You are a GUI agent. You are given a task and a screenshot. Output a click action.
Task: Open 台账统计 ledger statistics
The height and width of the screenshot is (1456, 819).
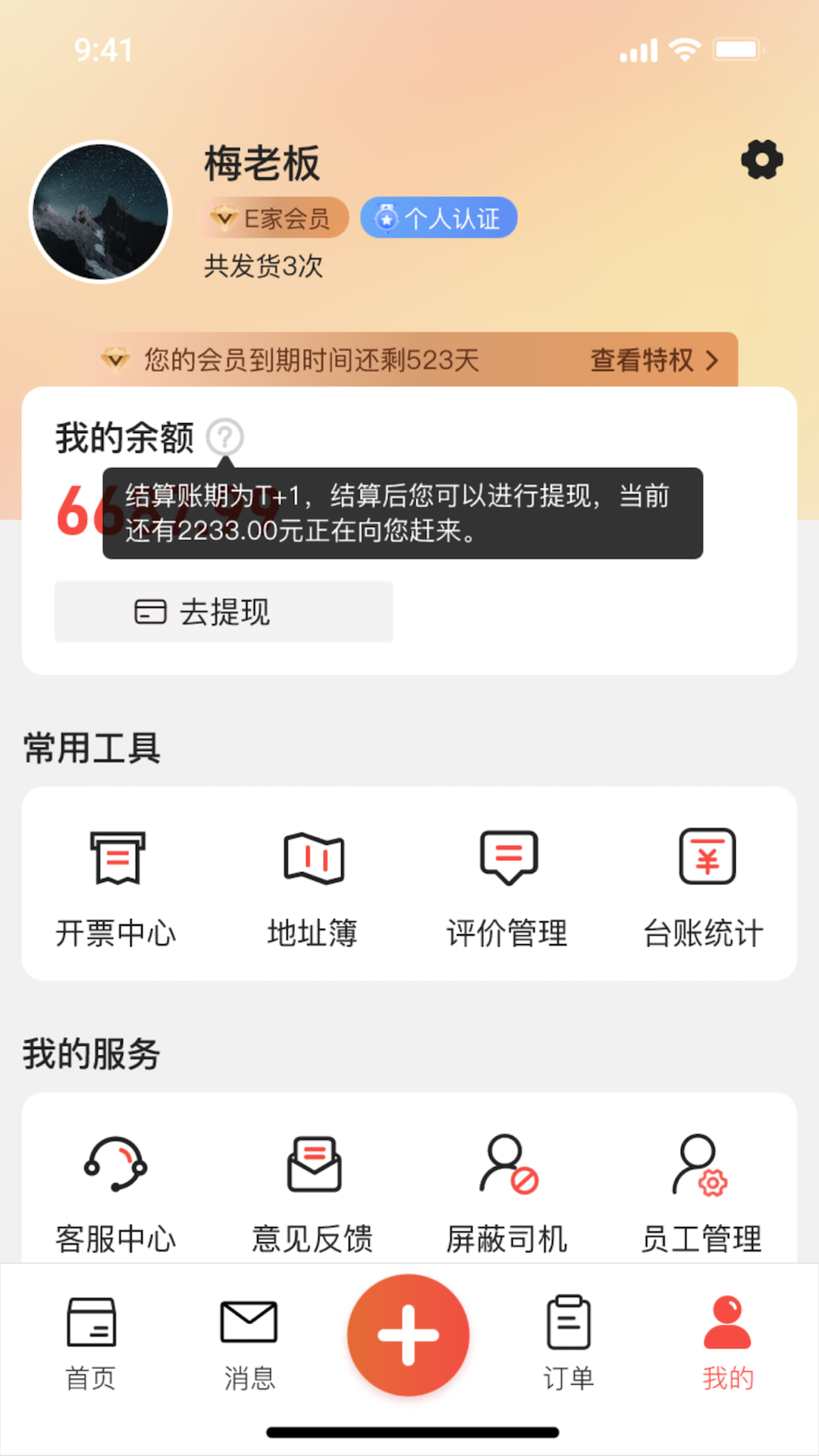coord(704,886)
